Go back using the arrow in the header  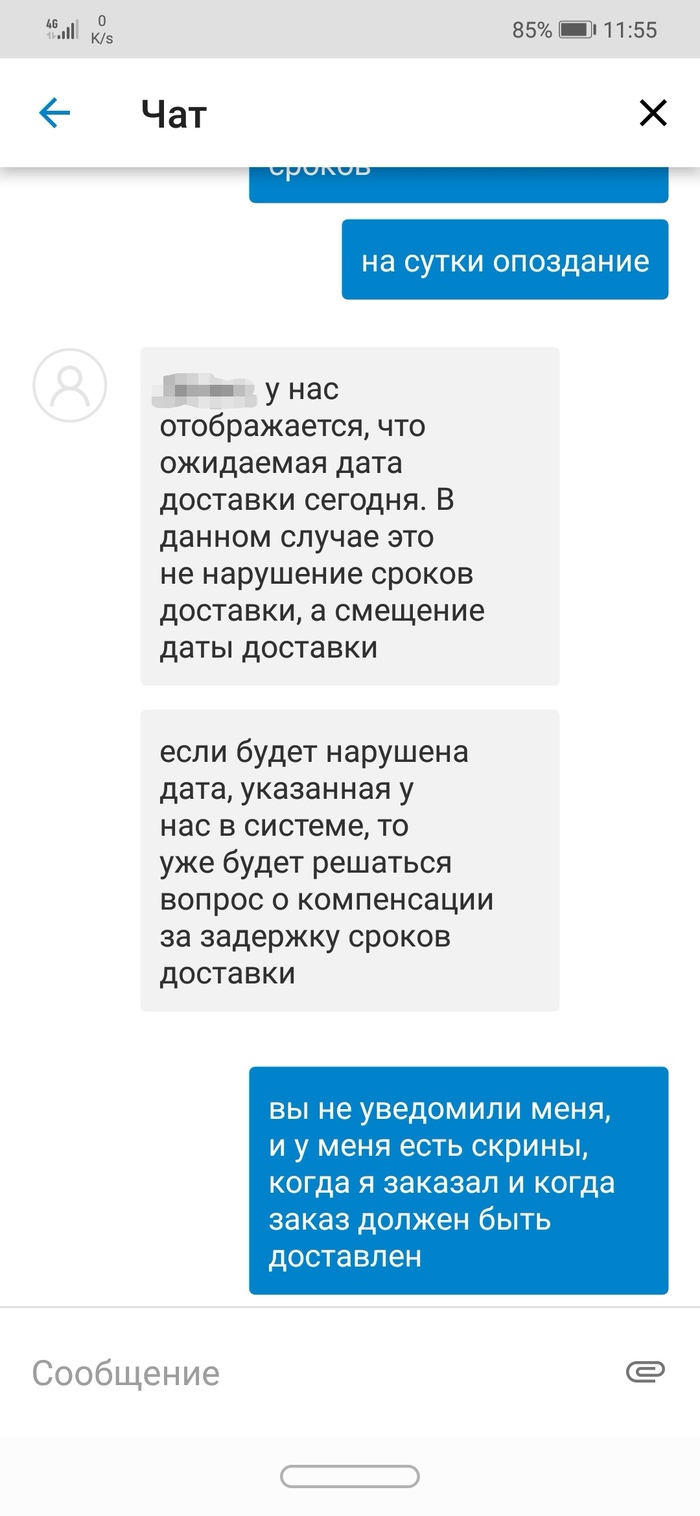tap(54, 113)
